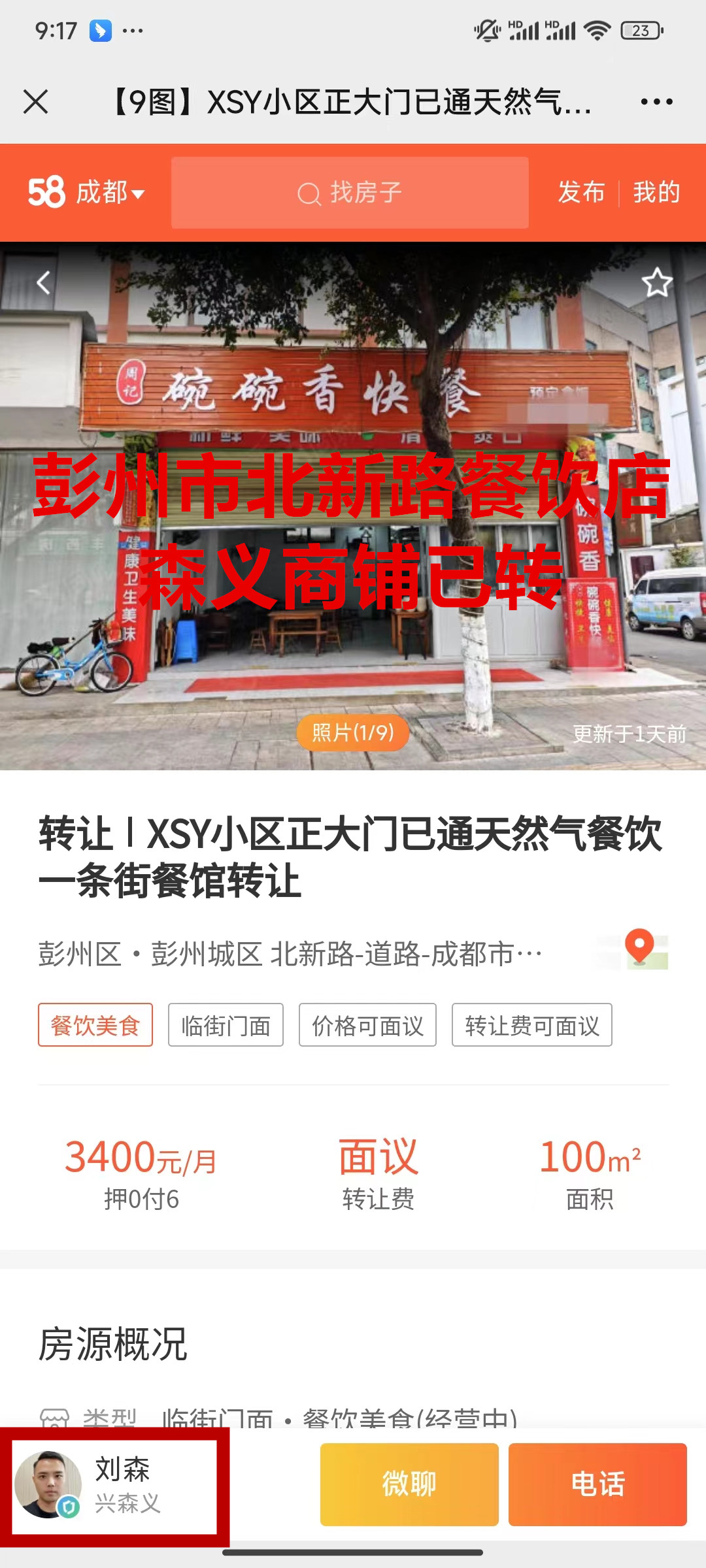Change city from 成都 dropdown

click(109, 193)
